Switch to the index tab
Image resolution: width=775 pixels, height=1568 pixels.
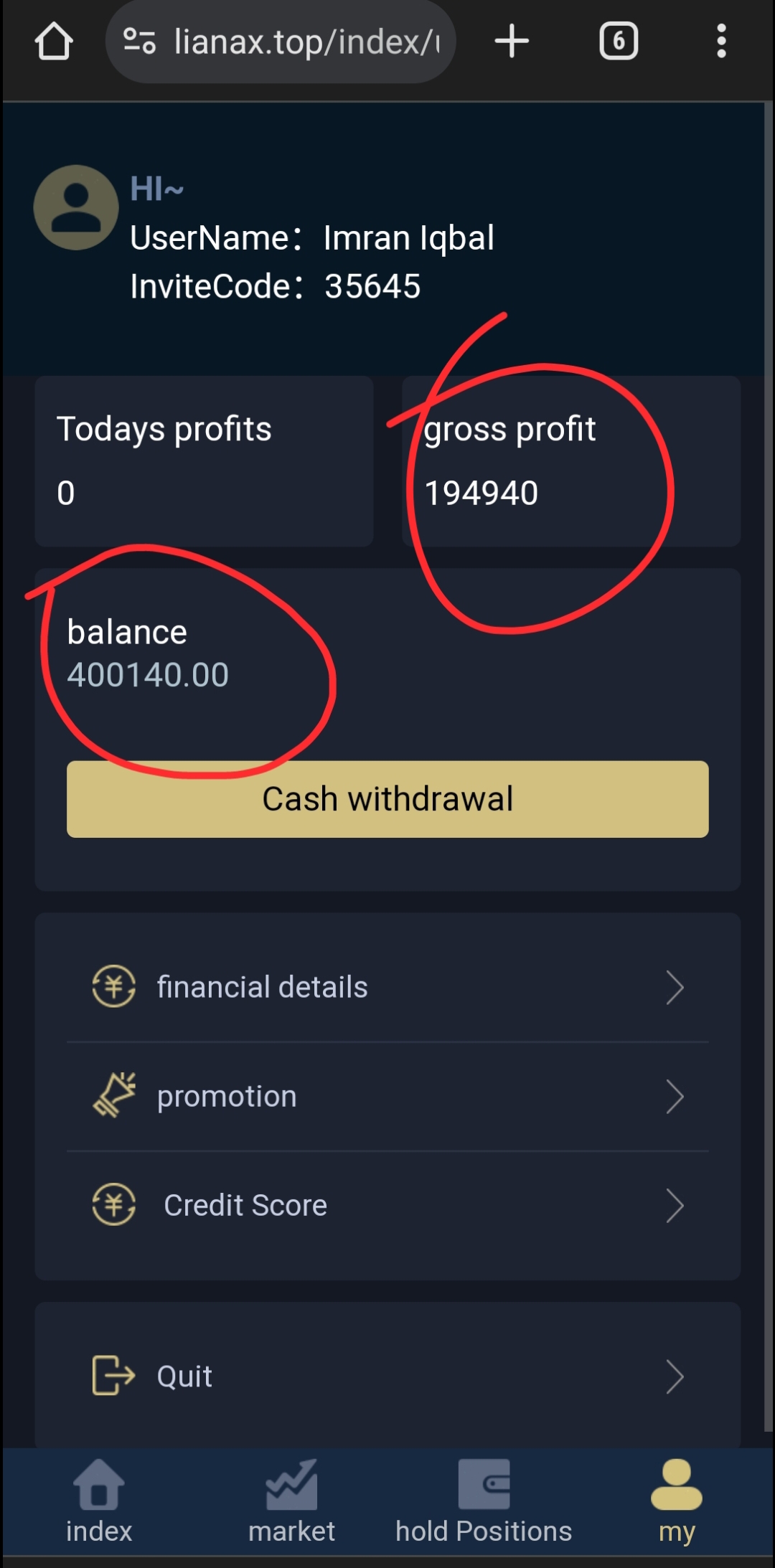[x=99, y=1501]
